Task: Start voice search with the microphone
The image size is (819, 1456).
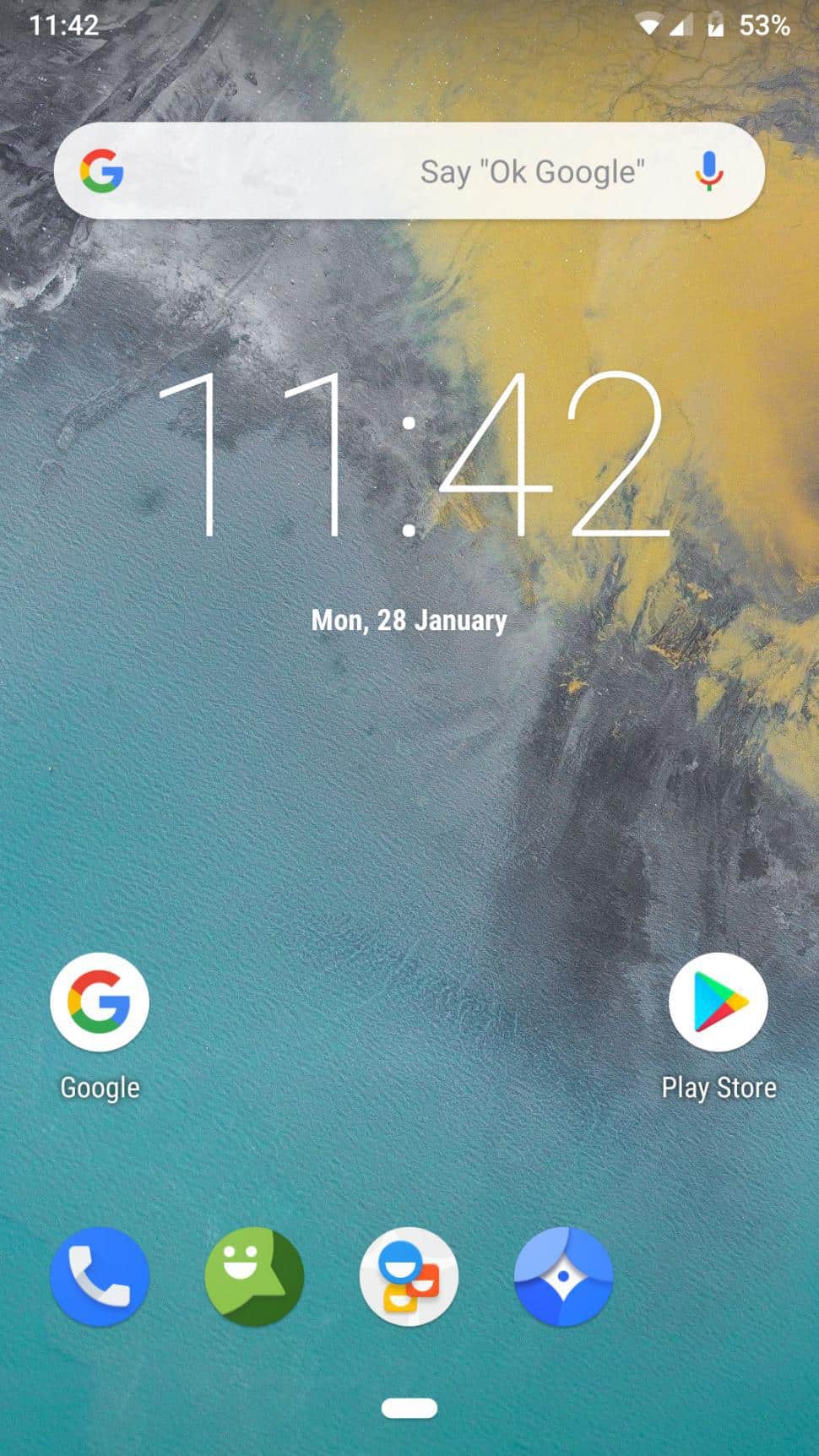Action: [709, 171]
